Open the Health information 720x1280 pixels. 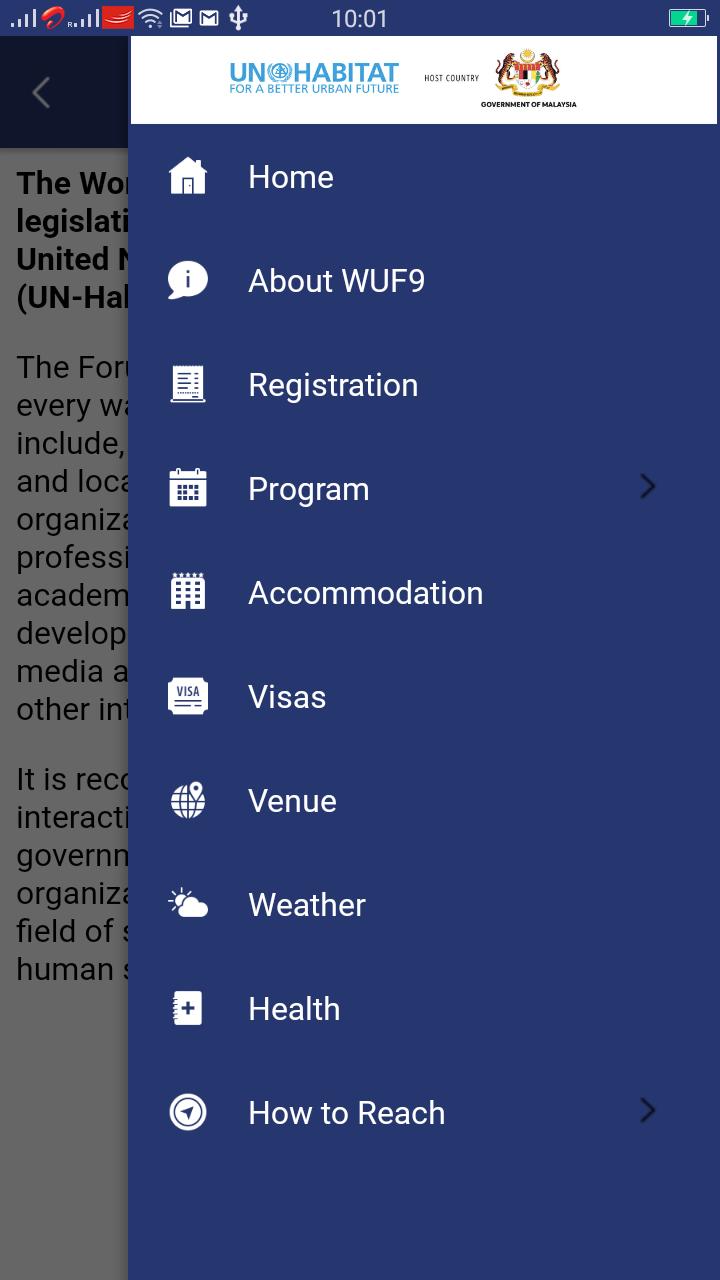click(294, 1009)
